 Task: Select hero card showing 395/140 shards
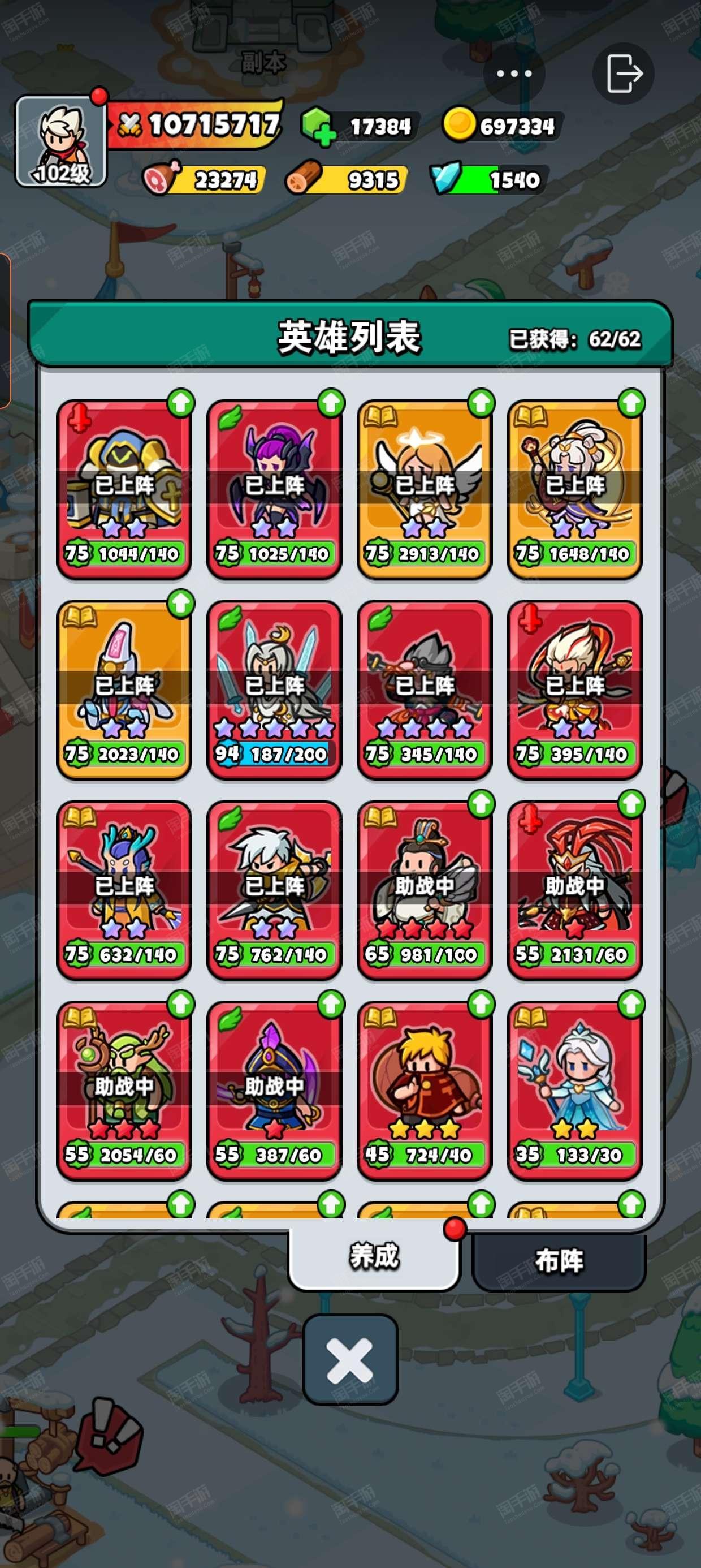click(574, 689)
